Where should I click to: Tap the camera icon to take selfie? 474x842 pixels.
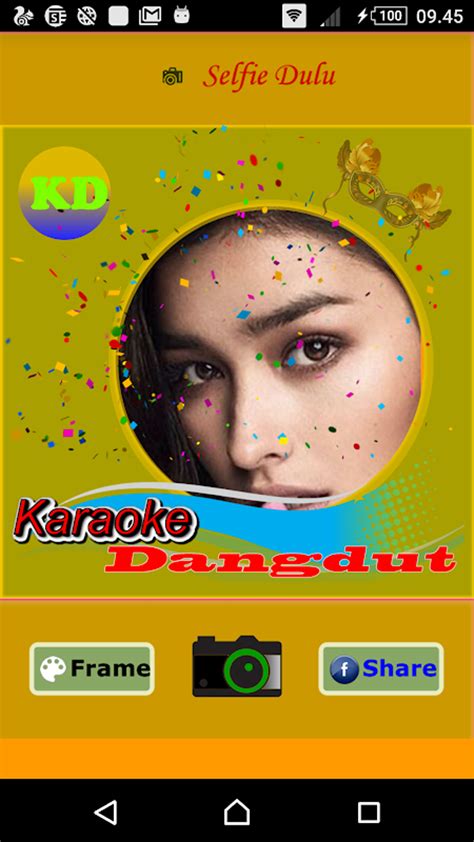click(x=237, y=666)
